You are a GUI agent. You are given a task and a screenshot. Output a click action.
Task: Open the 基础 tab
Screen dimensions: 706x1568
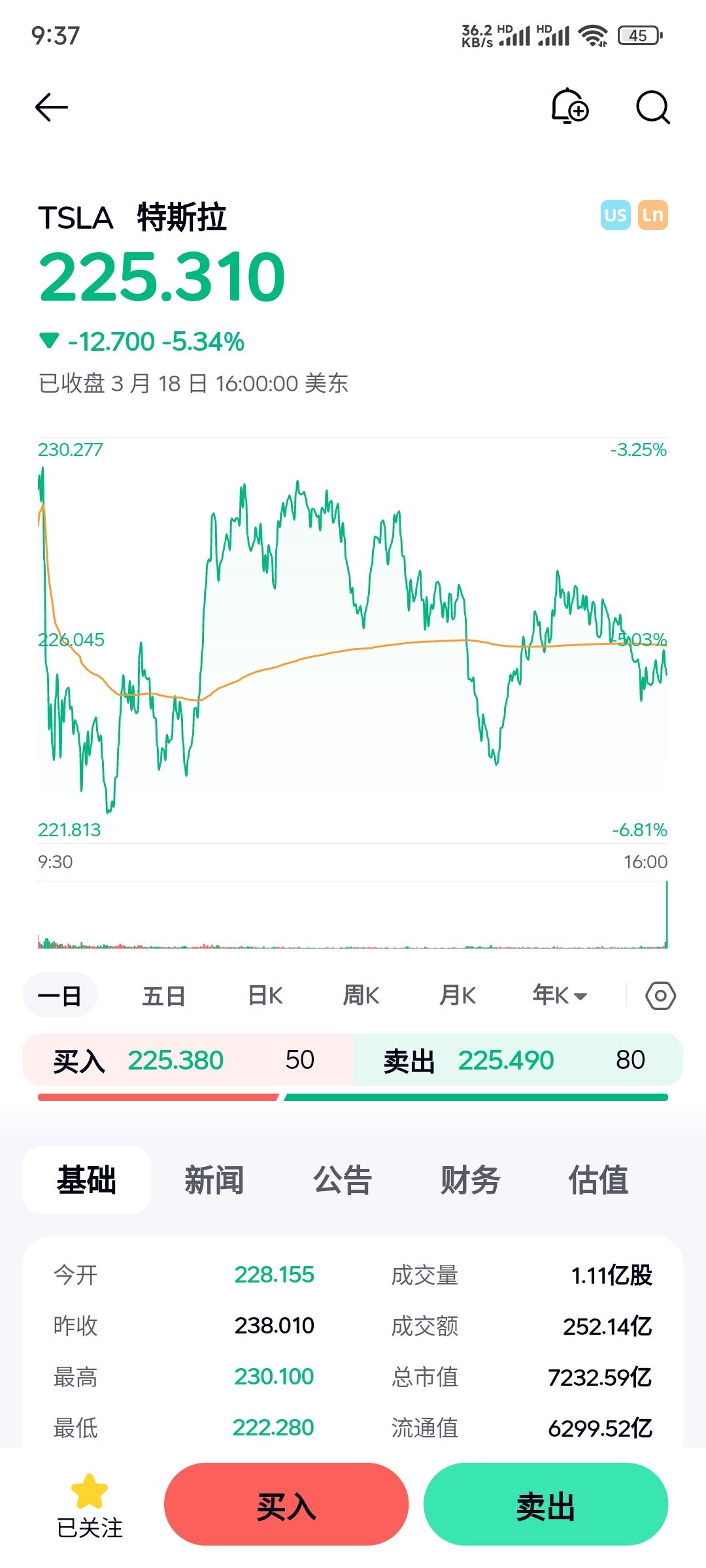pyautogui.click(x=86, y=1180)
